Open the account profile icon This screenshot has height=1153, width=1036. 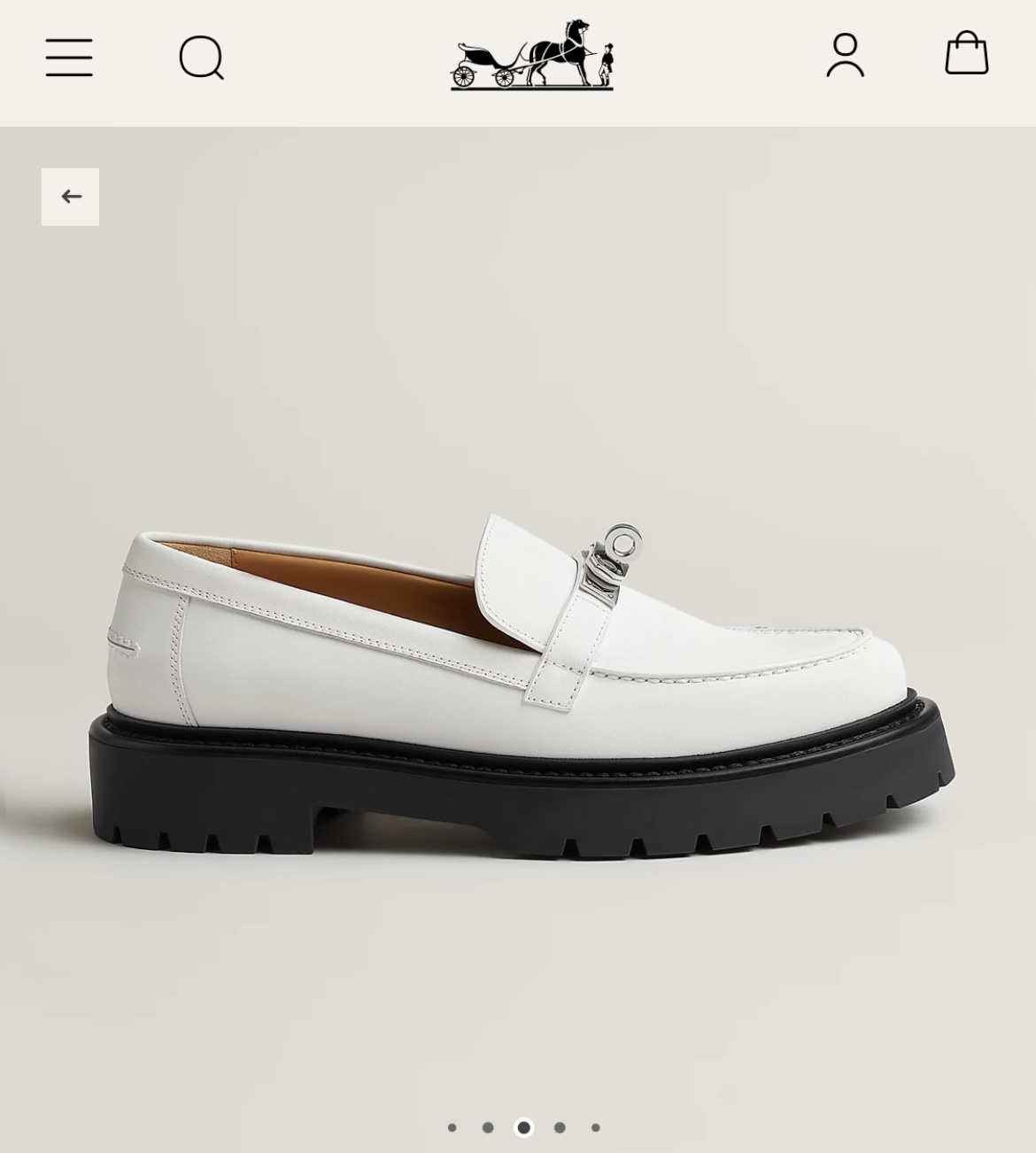pyautogui.click(x=845, y=55)
